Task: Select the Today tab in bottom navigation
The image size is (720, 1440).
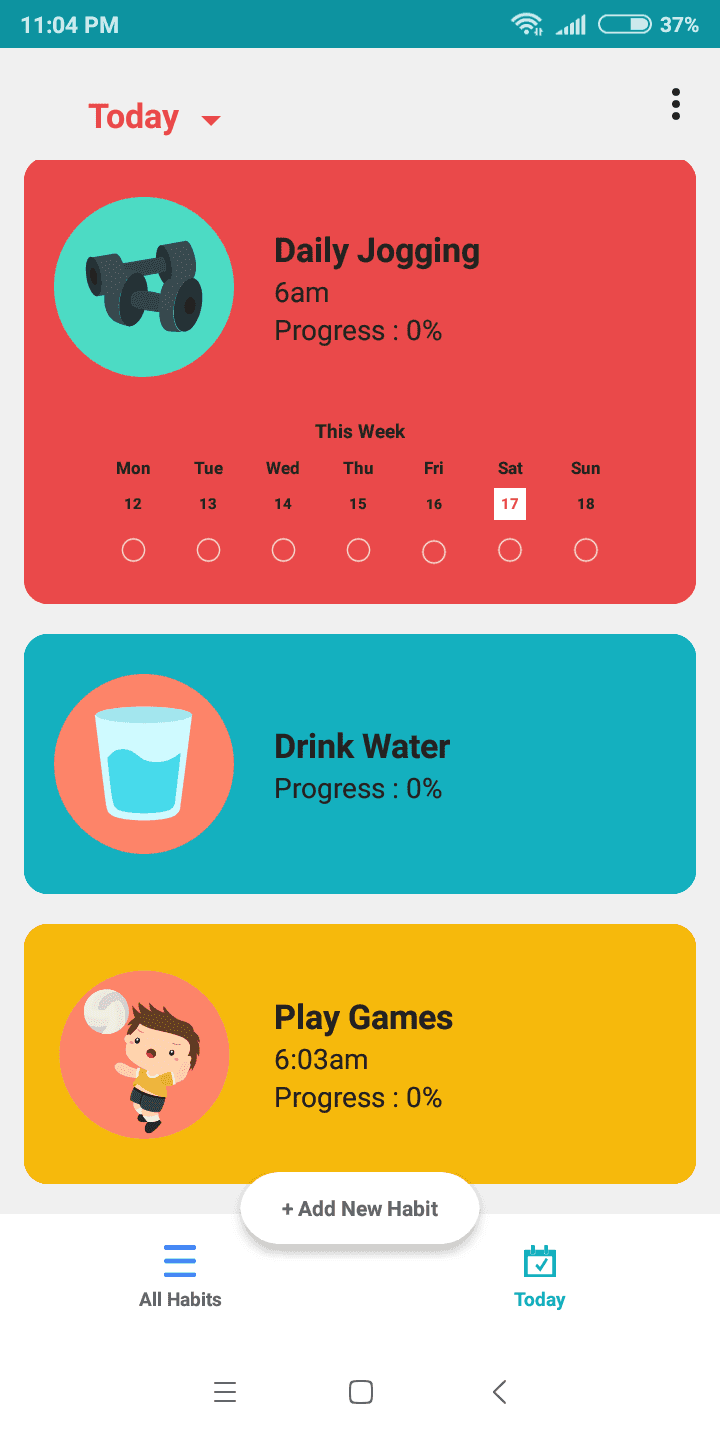Action: click(540, 1276)
